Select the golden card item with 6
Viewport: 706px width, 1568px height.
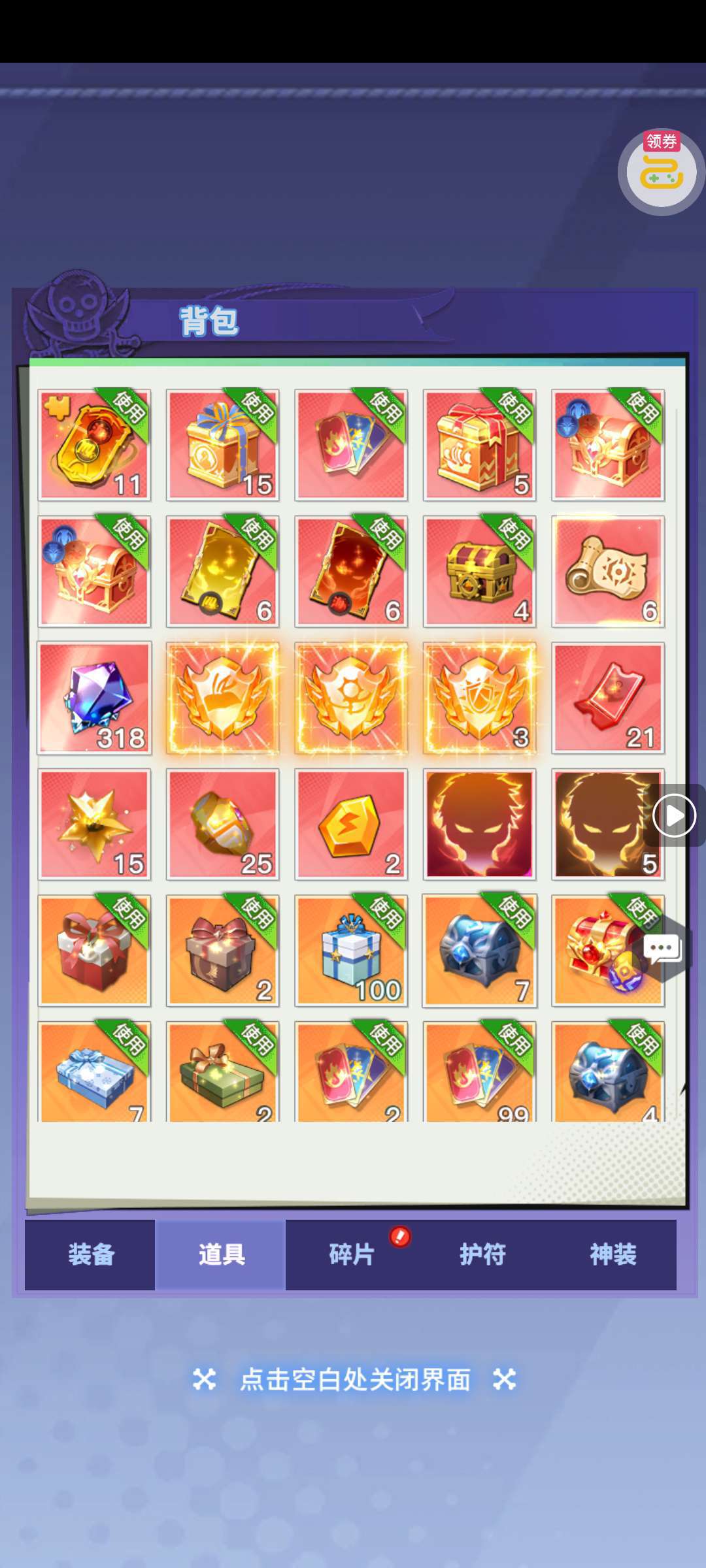click(x=223, y=572)
